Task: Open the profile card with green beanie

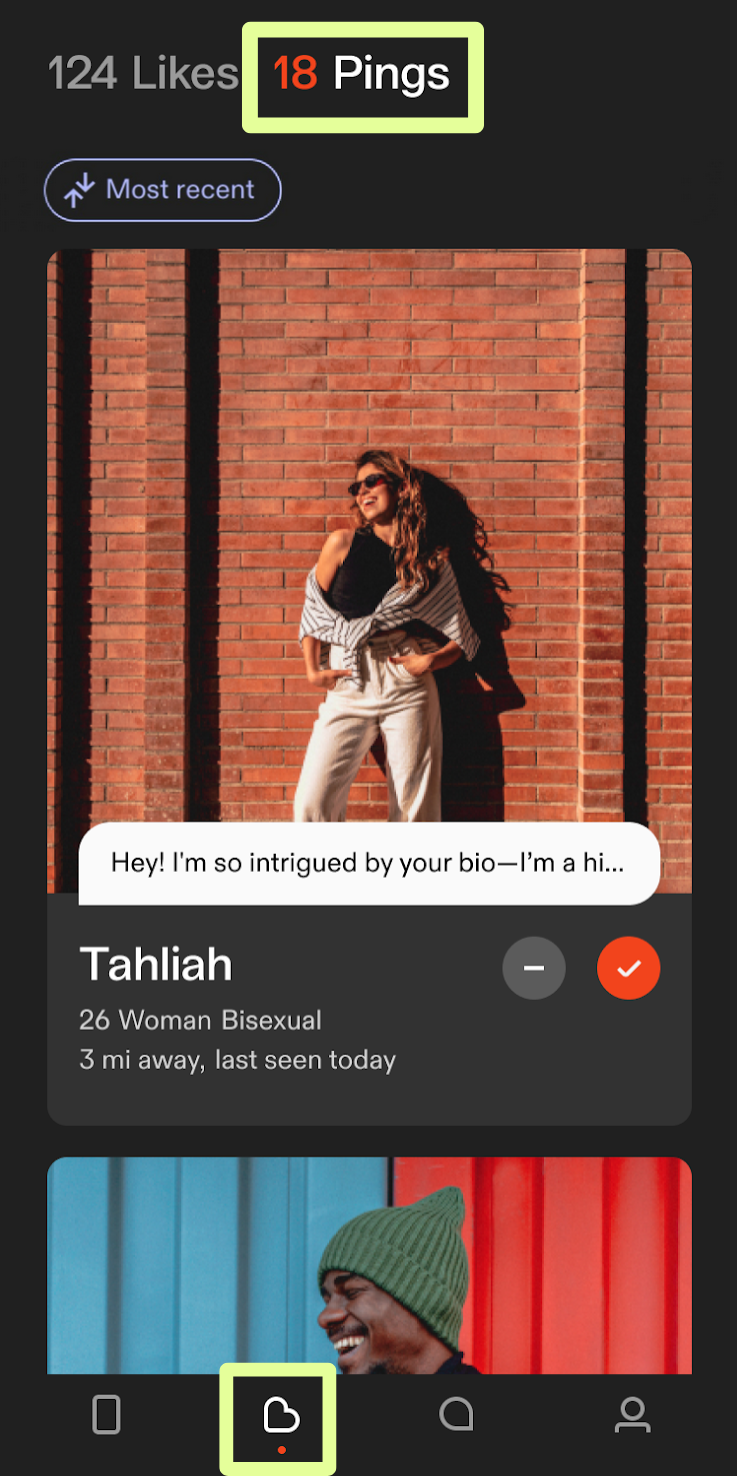Action: [369, 1265]
